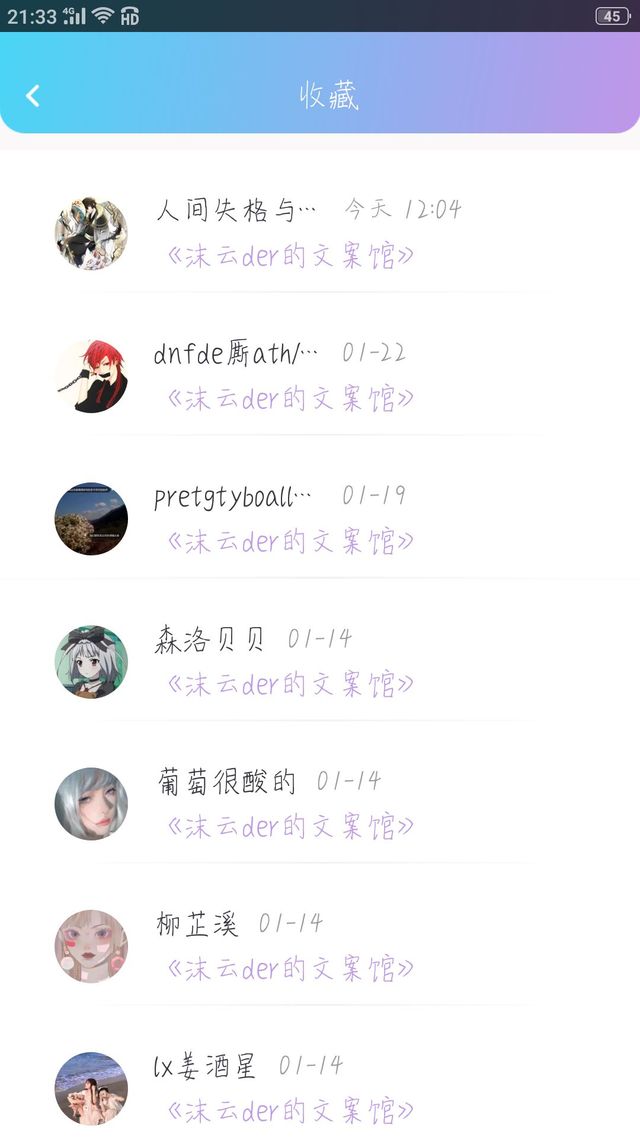
Task: Open the 森洛贝贝 favorite entry
Action: point(320,662)
